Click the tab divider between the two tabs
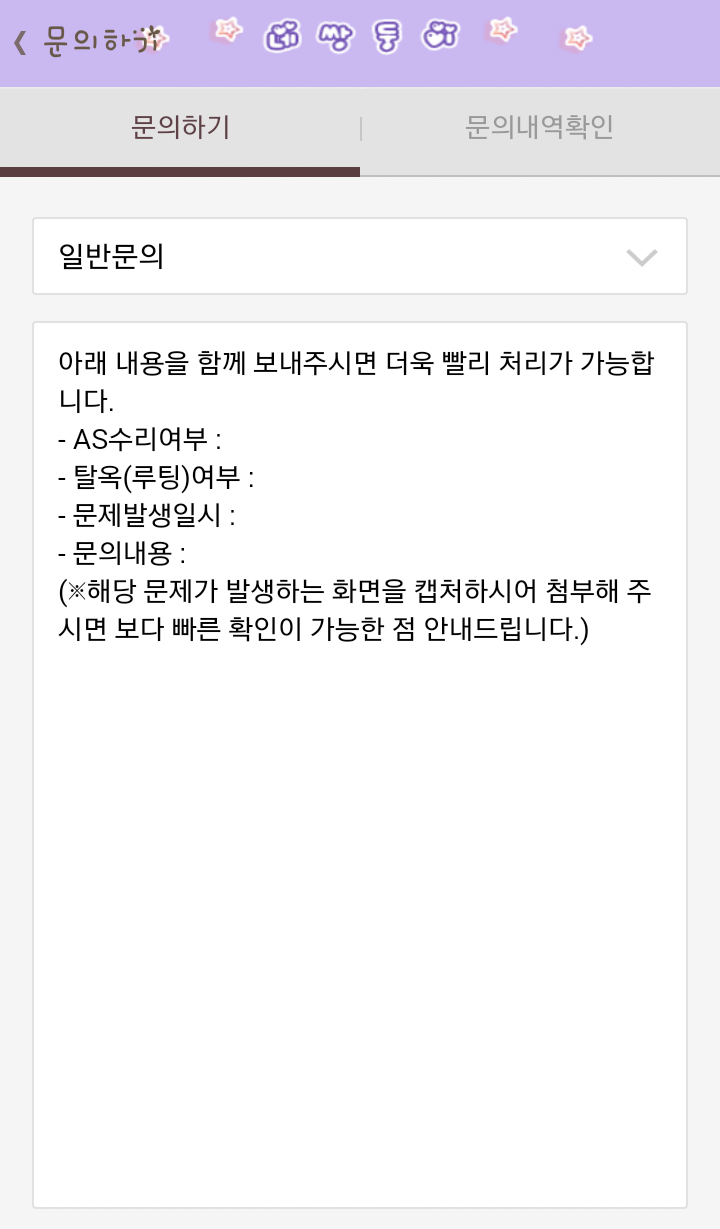This screenshot has width=720, height=1229. 361,127
